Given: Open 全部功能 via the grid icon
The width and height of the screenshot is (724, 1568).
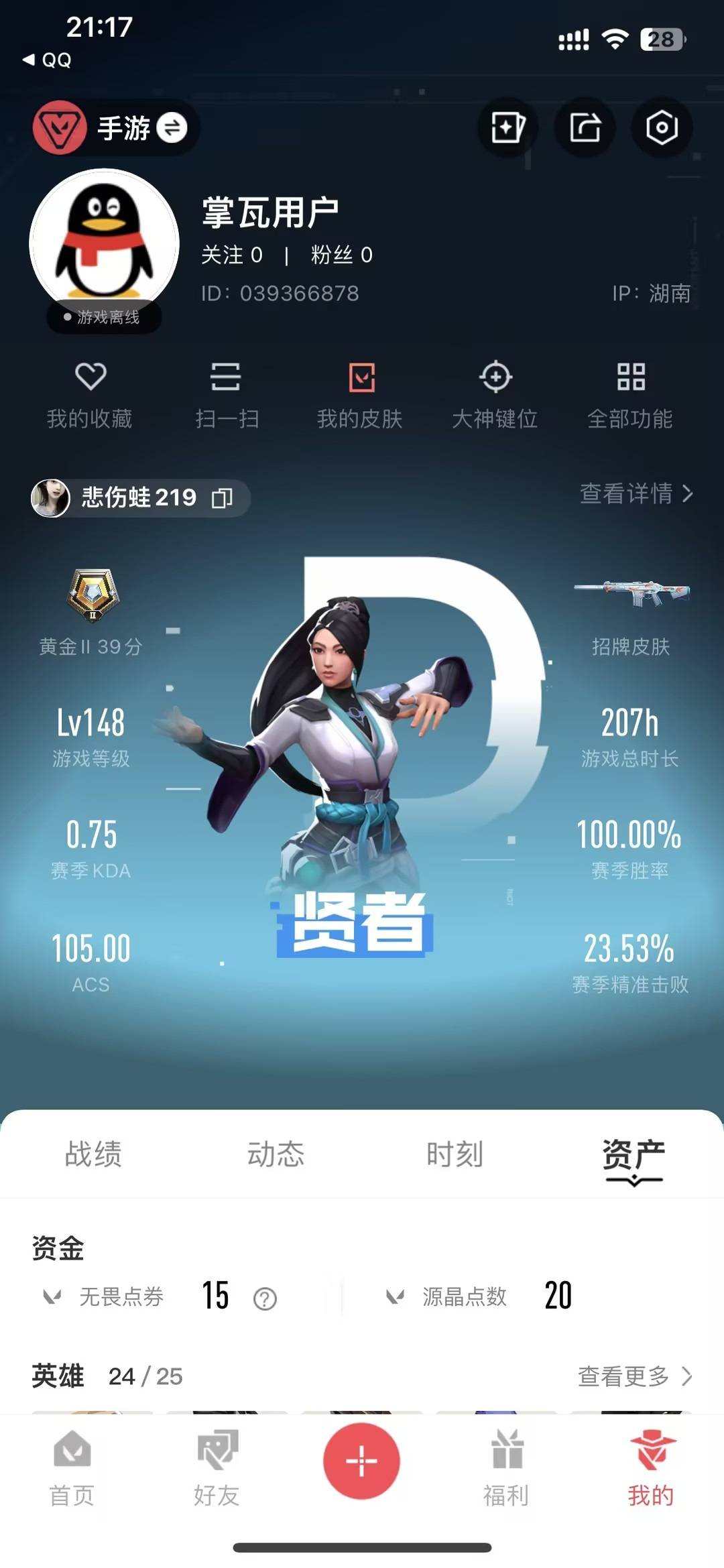Looking at the screenshot, I should [x=629, y=392].
